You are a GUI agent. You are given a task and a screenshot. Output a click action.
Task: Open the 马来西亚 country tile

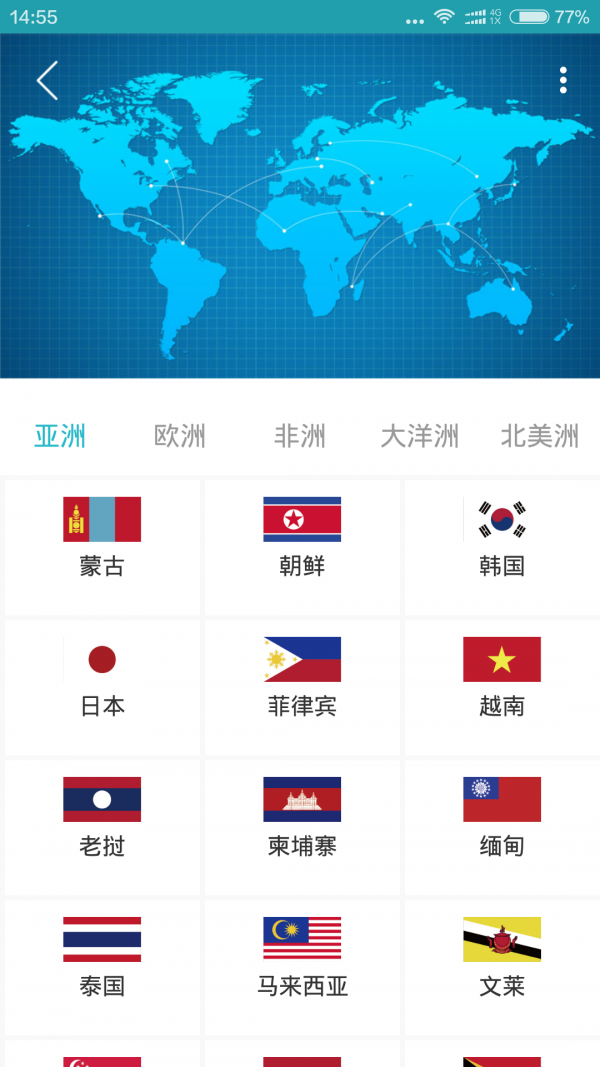coord(302,966)
